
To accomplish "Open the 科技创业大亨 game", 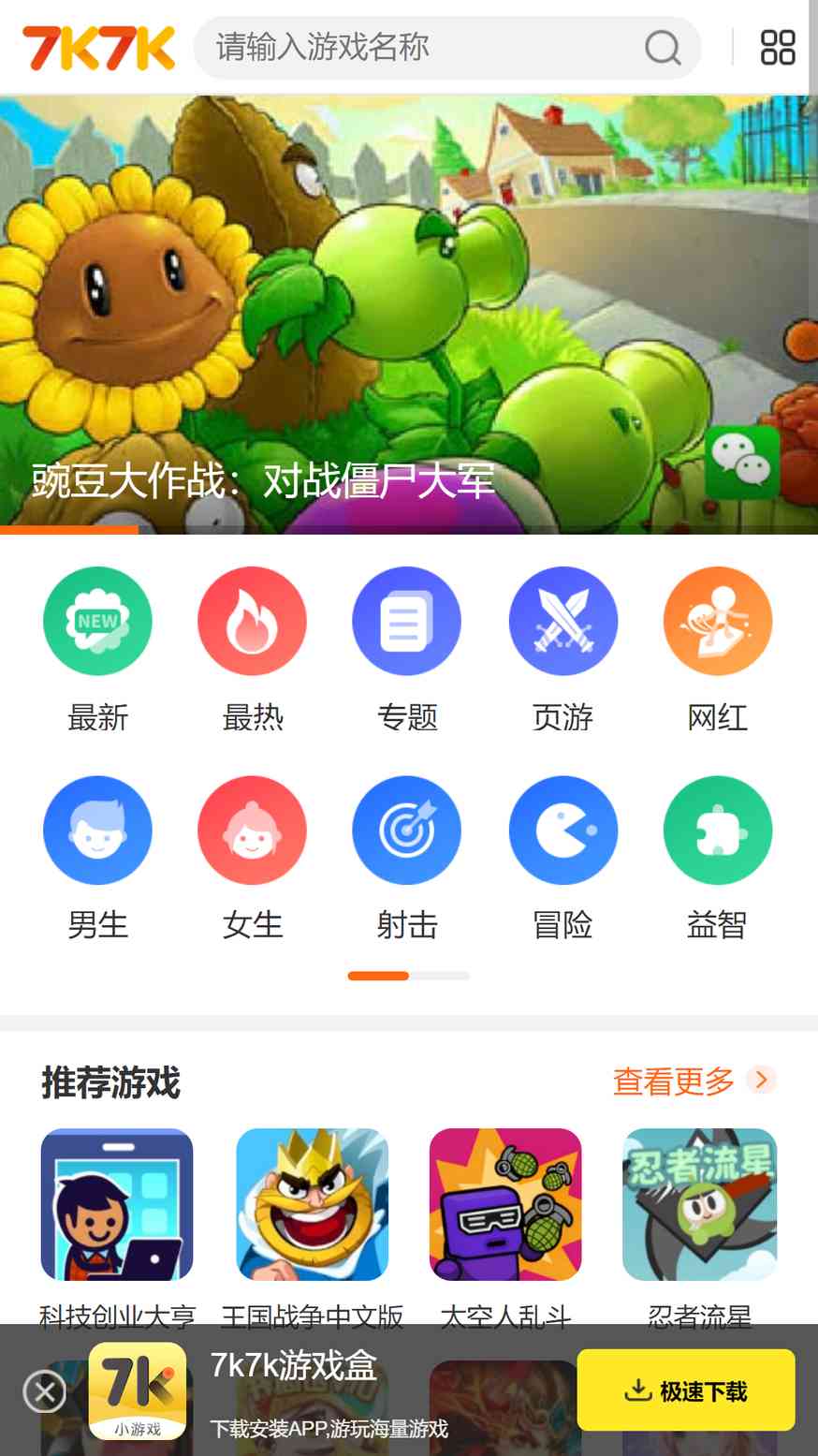I will [117, 1205].
